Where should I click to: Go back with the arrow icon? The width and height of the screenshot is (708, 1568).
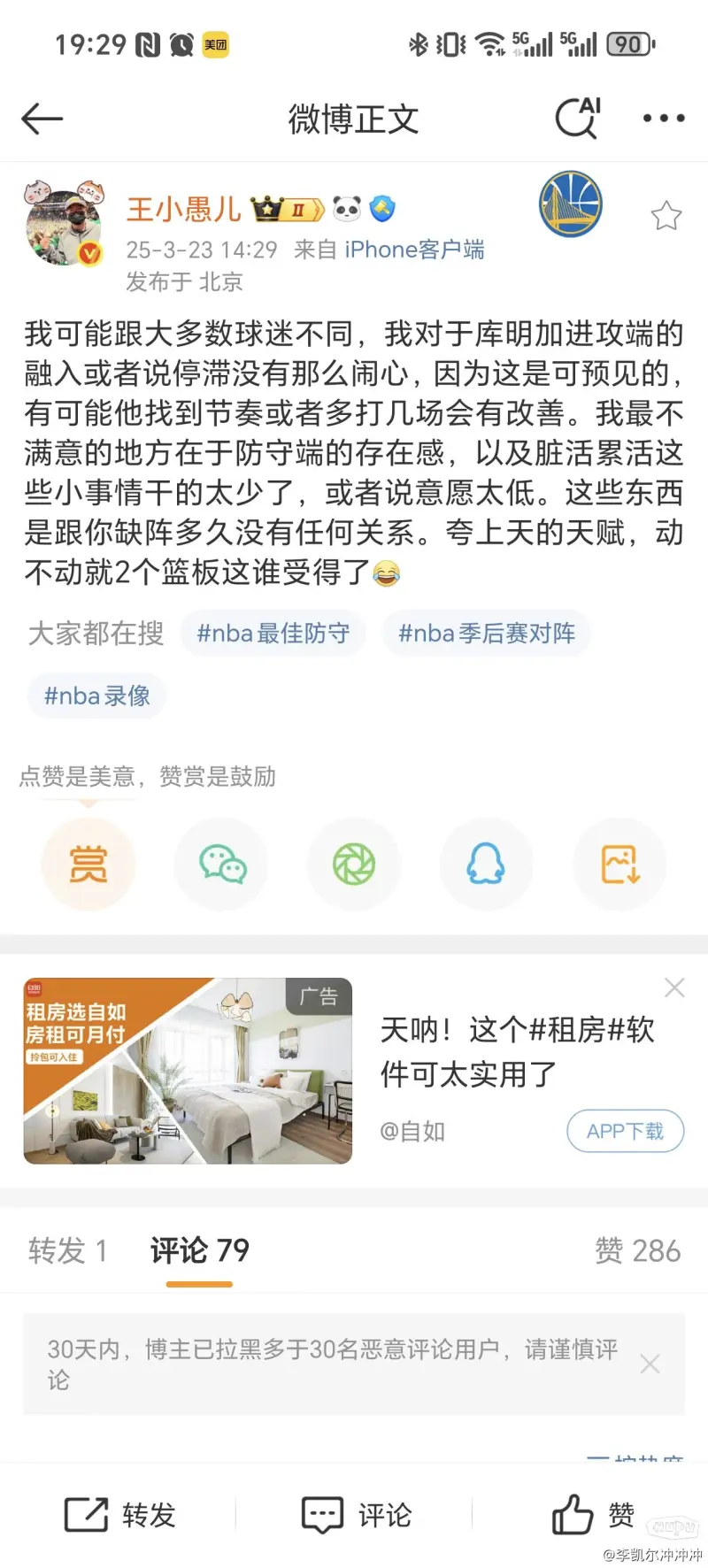(x=42, y=119)
